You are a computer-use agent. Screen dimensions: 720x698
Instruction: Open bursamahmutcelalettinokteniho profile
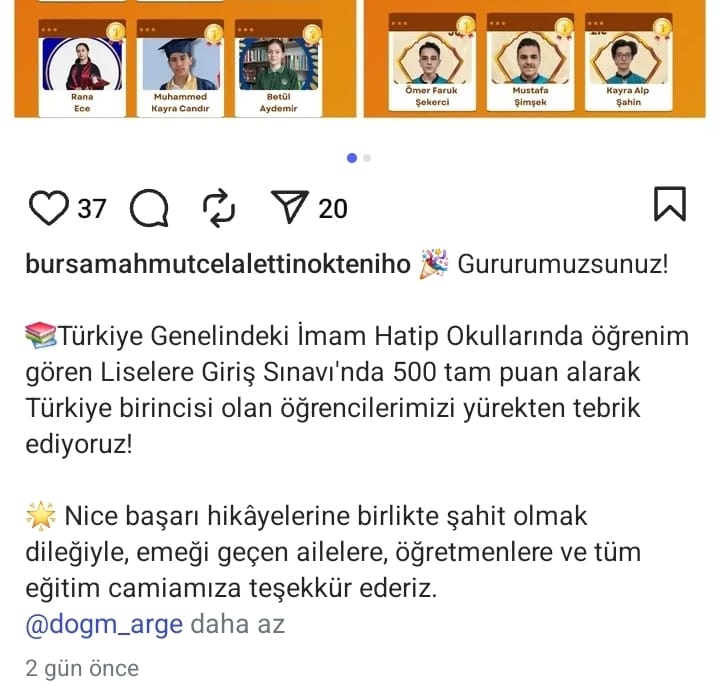[x=217, y=264]
